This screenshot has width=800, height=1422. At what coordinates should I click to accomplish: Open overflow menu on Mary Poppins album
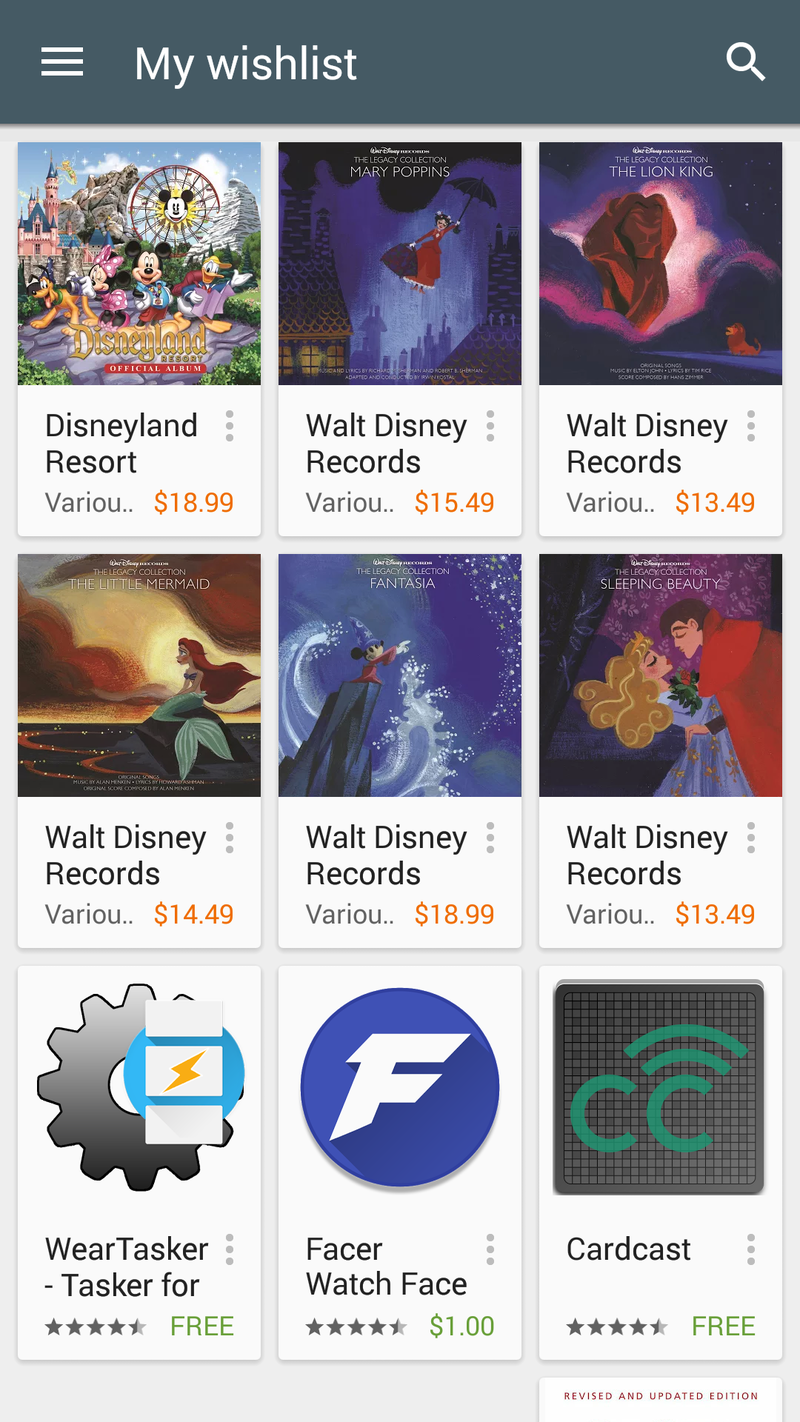pos(490,426)
